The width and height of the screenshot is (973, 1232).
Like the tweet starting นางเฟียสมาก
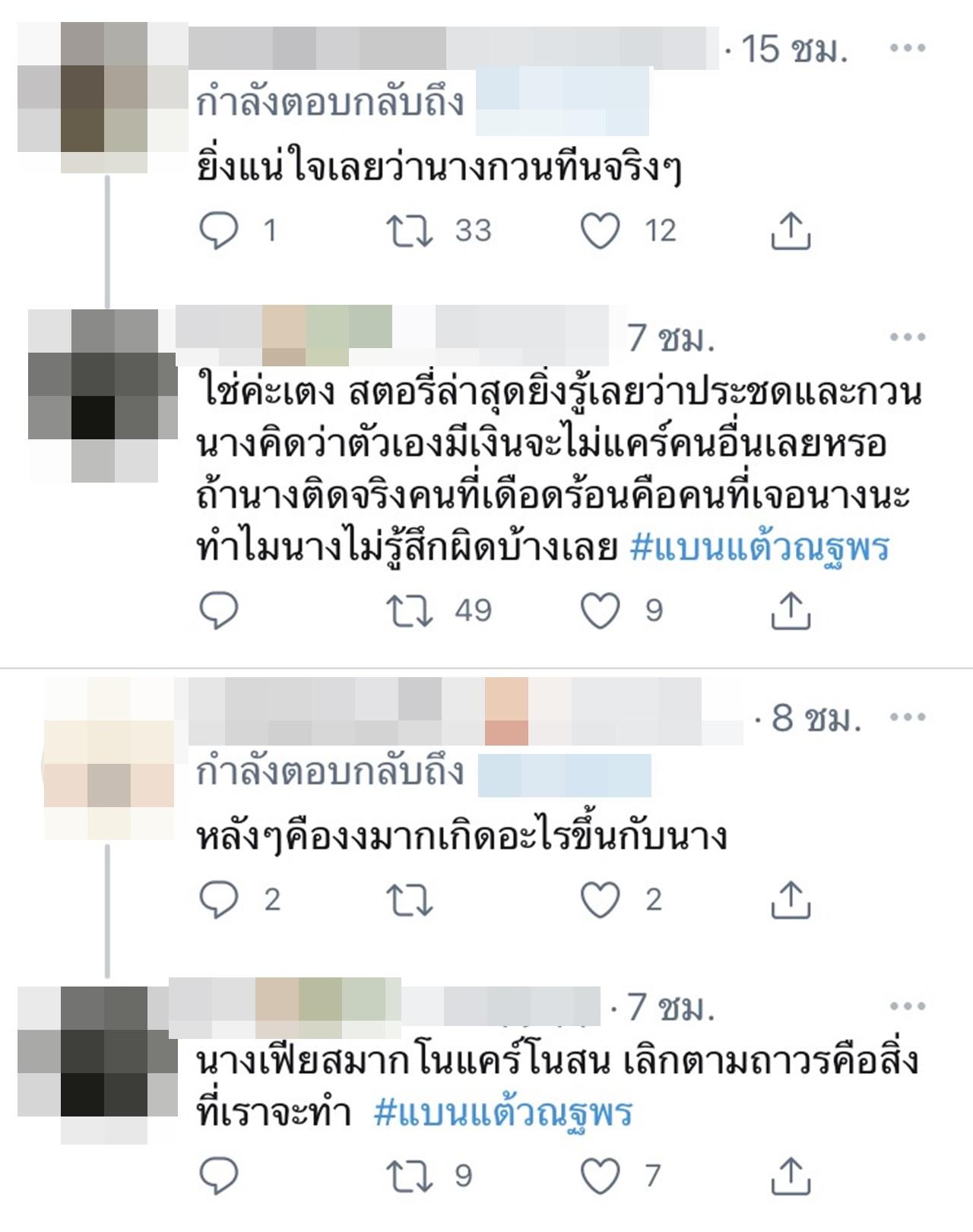coord(601,1177)
